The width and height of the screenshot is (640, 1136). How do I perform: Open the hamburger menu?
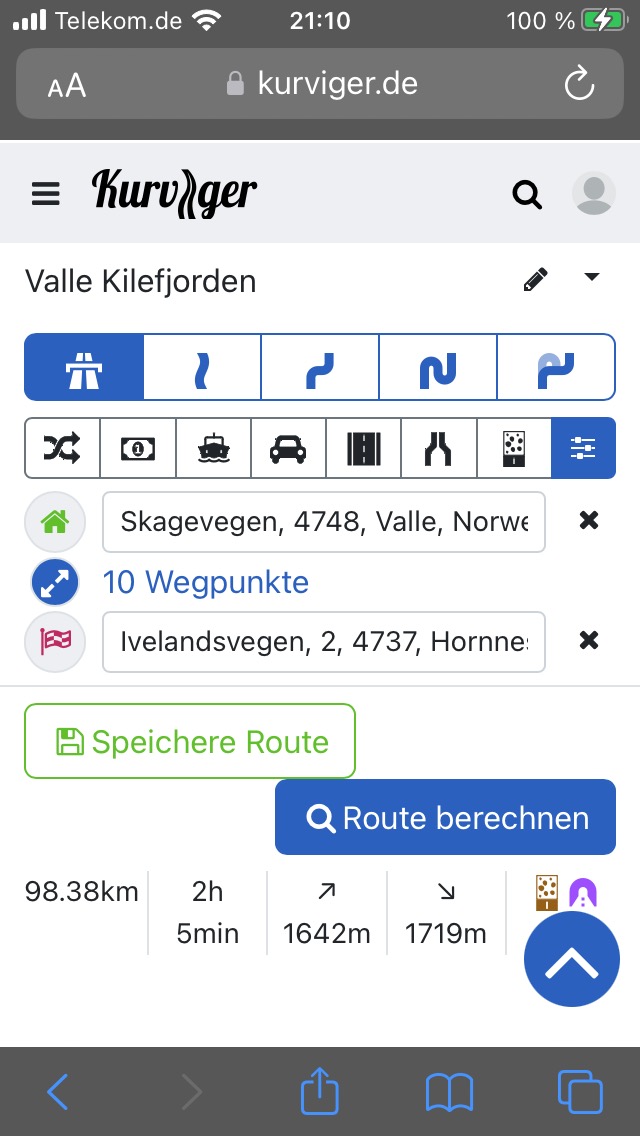(46, 194)
